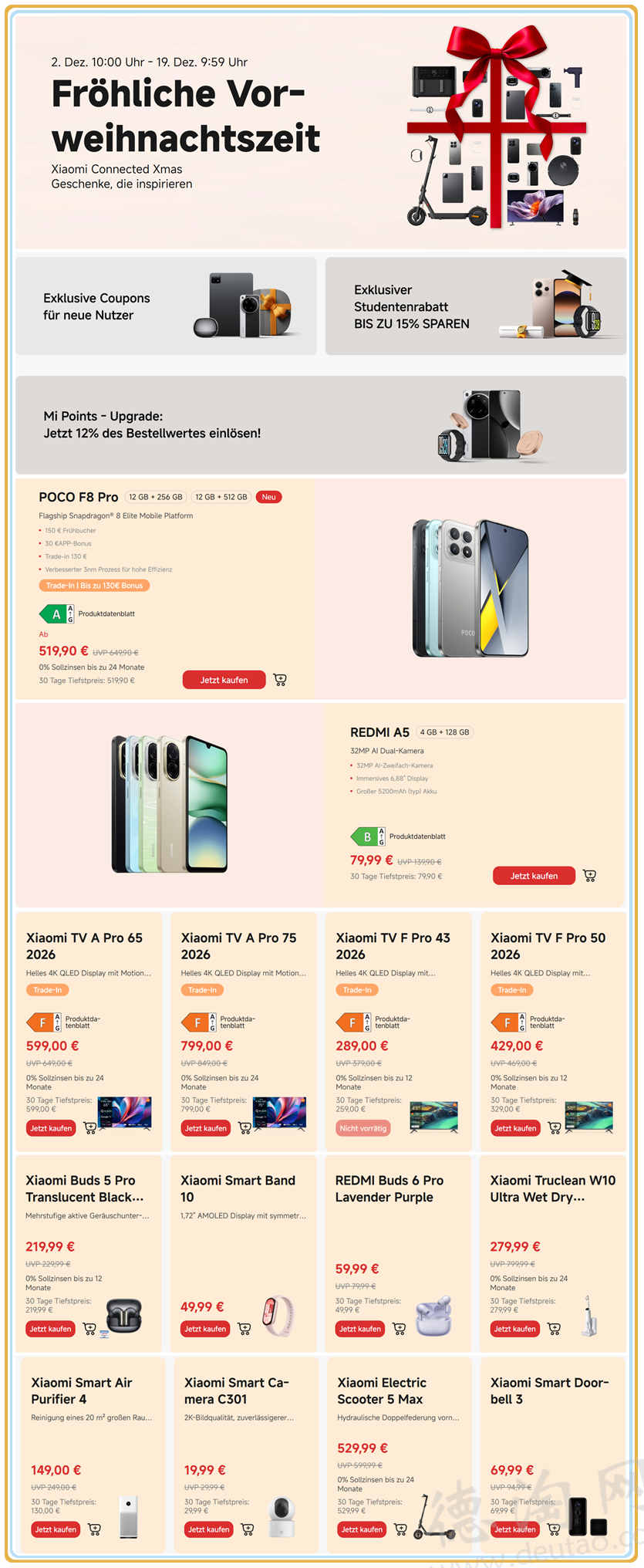The height and width of the screenshot is (1568, 644).
Task: Buy the POCO F8 Pro now
Action: 224,680
